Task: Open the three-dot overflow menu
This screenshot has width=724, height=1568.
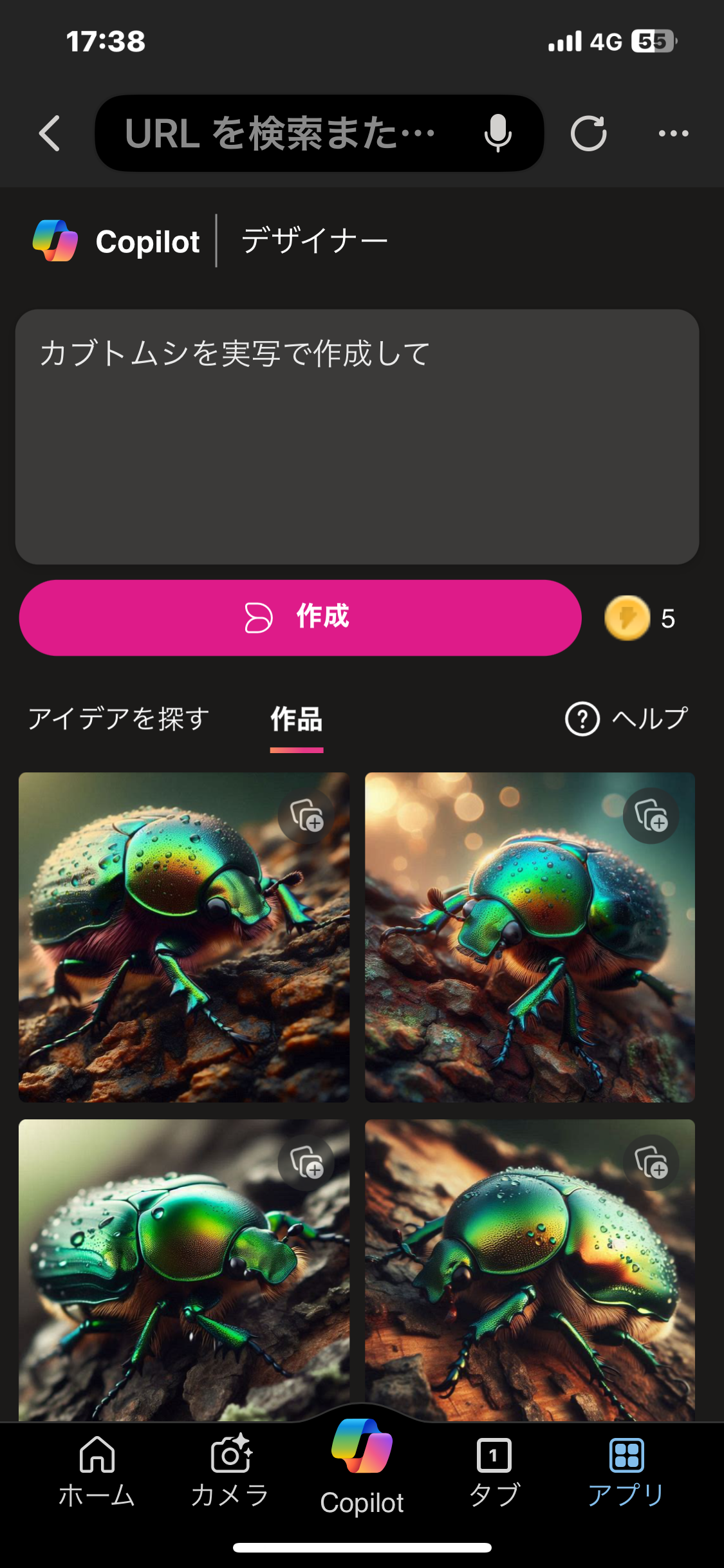Action: 673,133
